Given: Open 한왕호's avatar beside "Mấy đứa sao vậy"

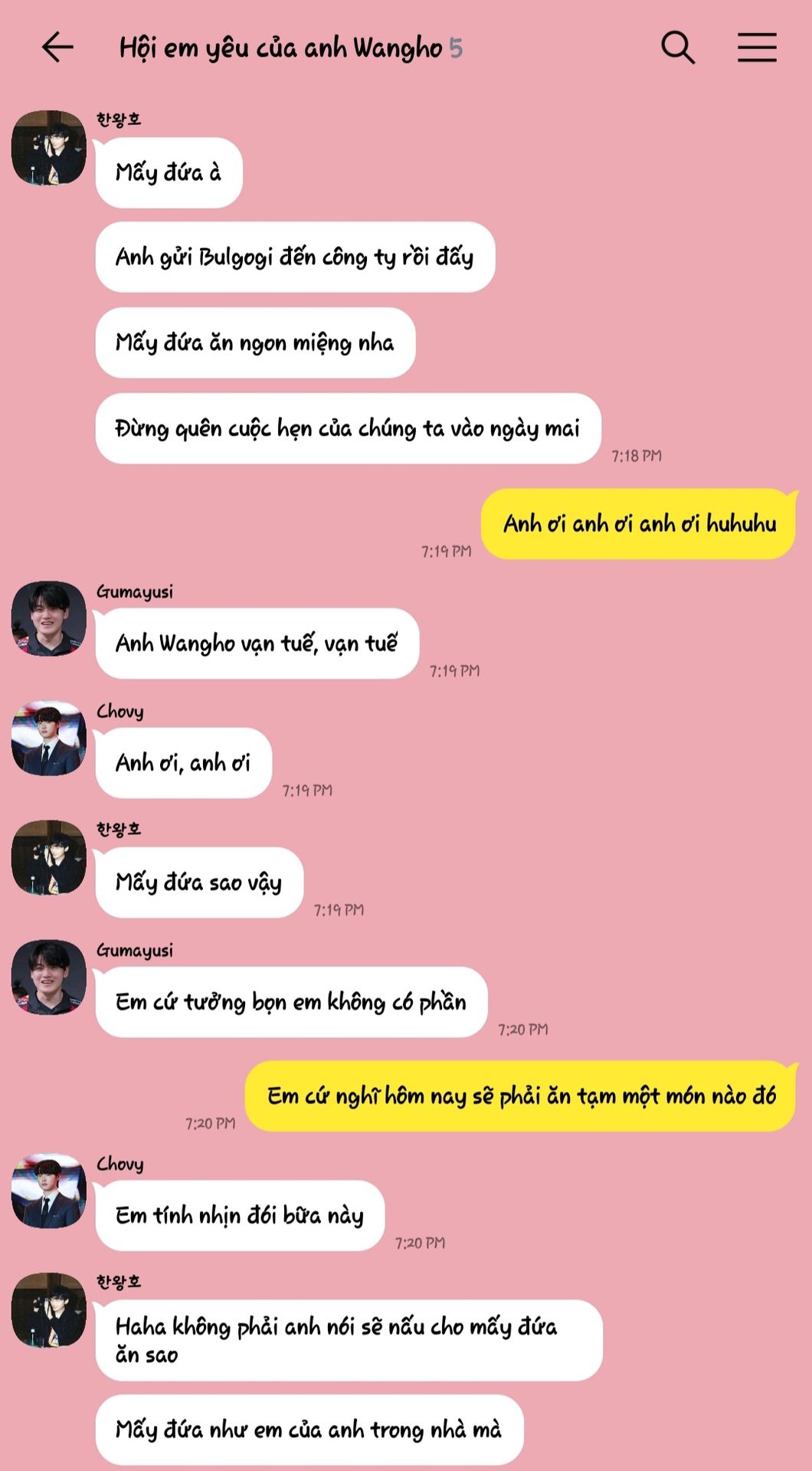Looking at the screenshot, I should 49,857.
